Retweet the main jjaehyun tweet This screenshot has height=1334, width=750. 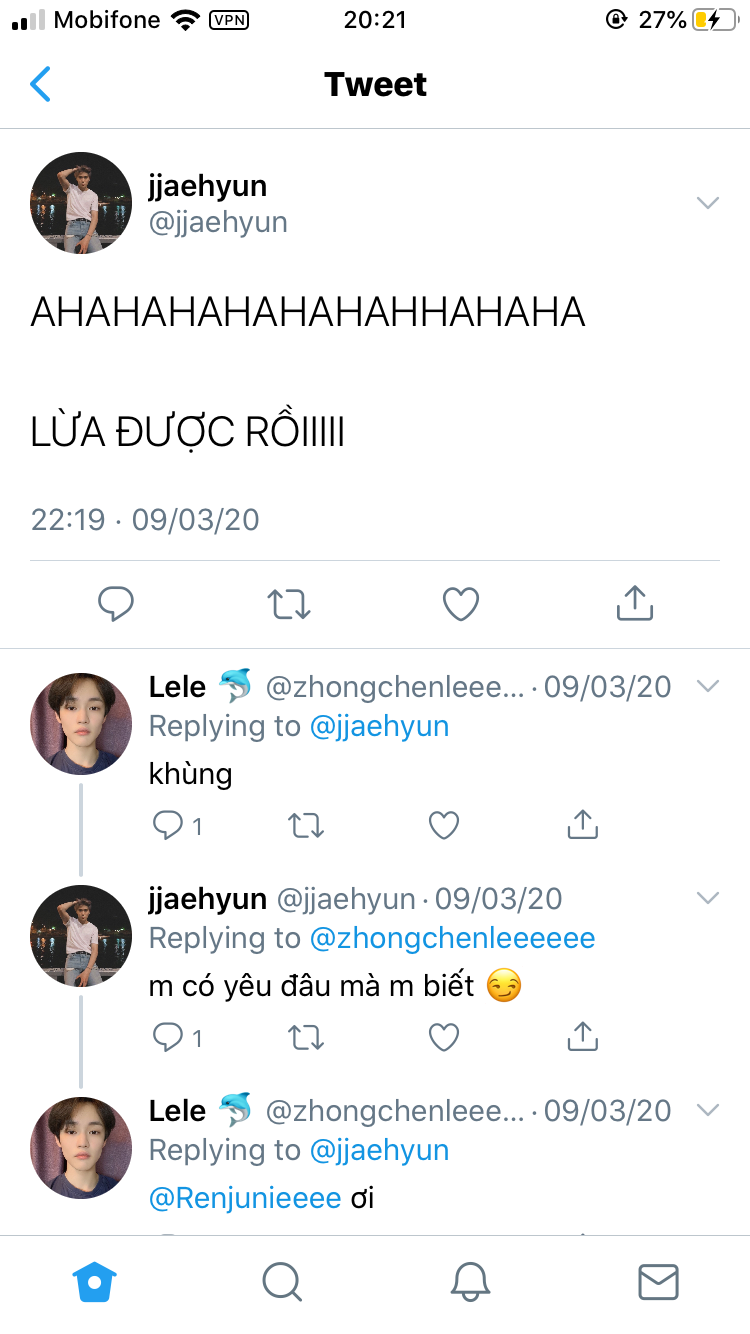[x=289, y=604]
